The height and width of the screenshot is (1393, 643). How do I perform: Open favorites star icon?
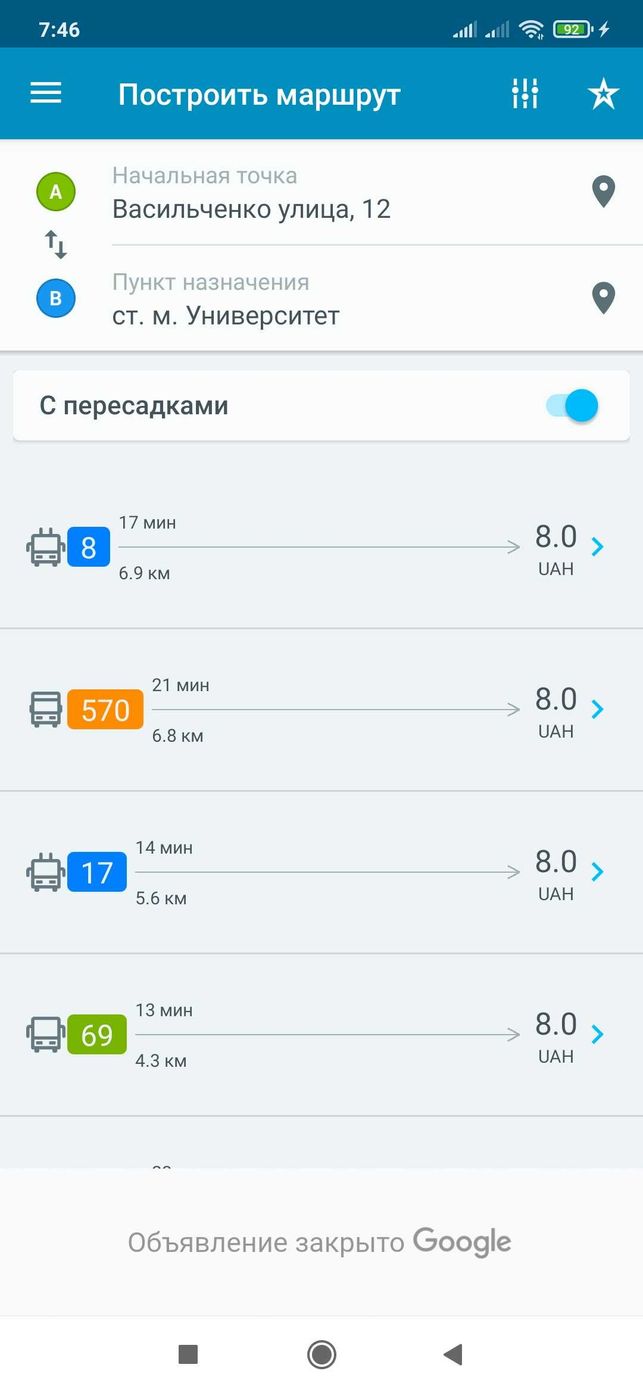point(603,94)
